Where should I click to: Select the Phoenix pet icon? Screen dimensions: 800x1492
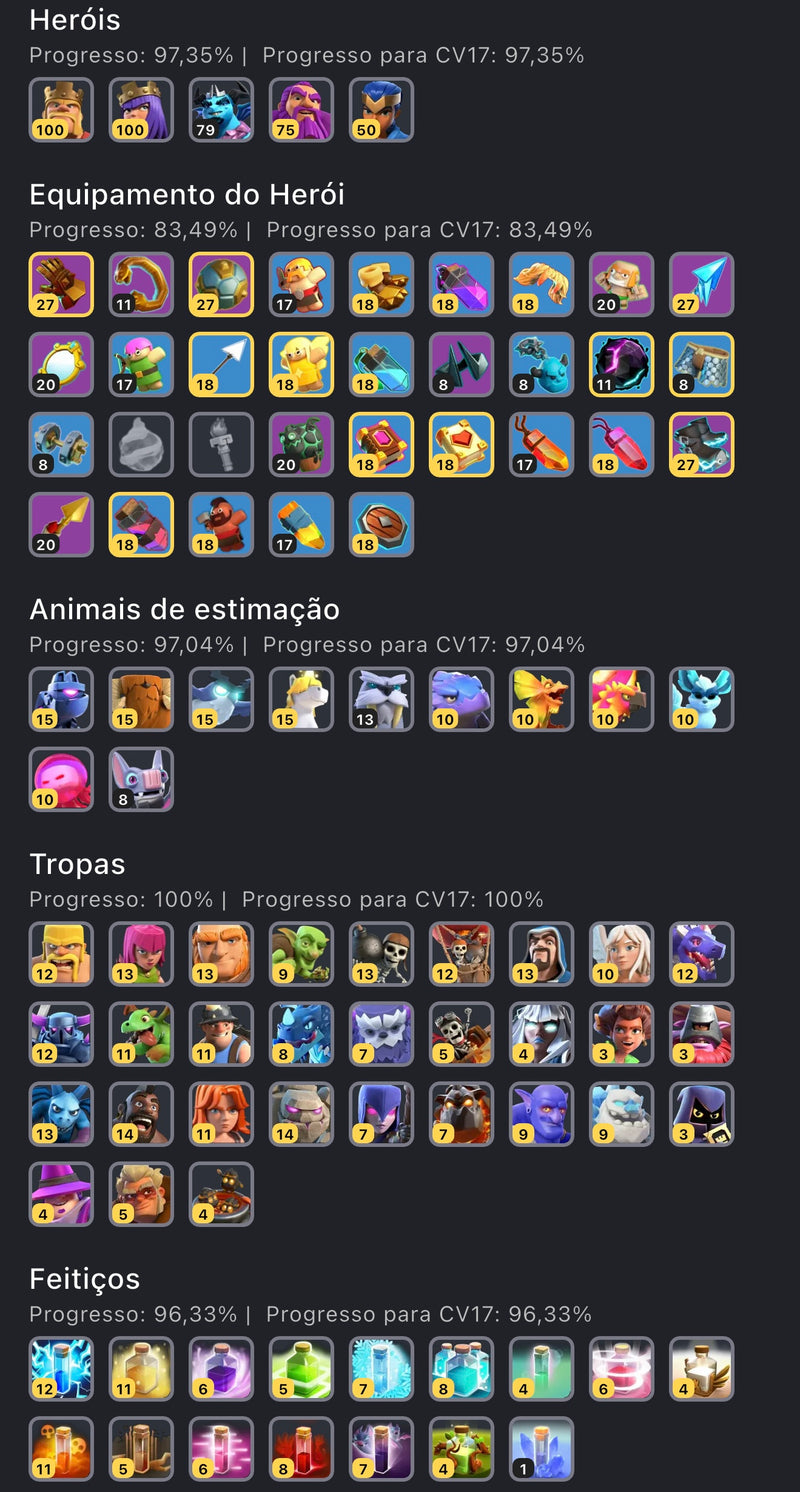[x=620, y=699]
